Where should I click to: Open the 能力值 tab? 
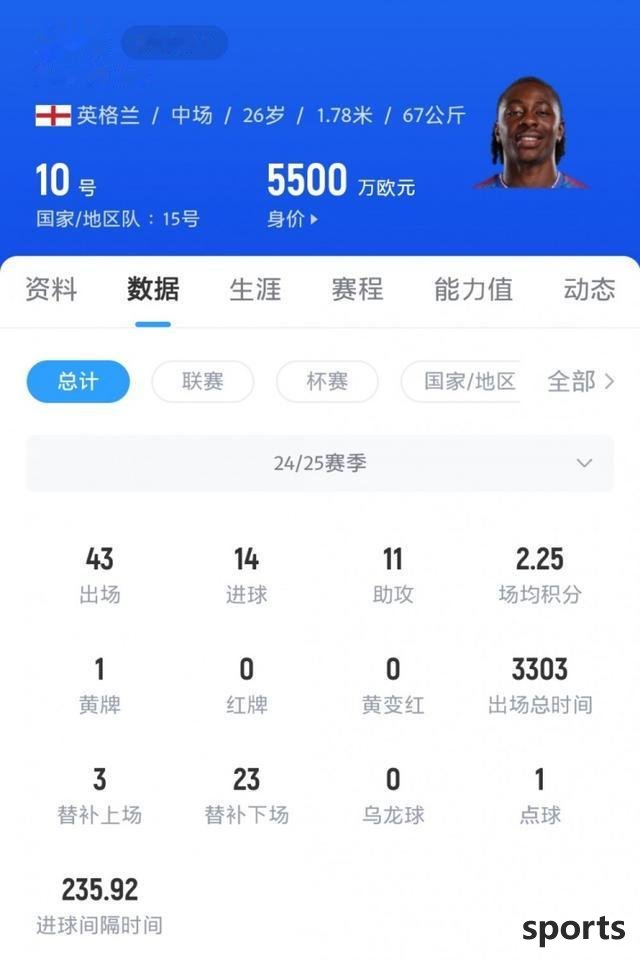[x=473, y=290]
